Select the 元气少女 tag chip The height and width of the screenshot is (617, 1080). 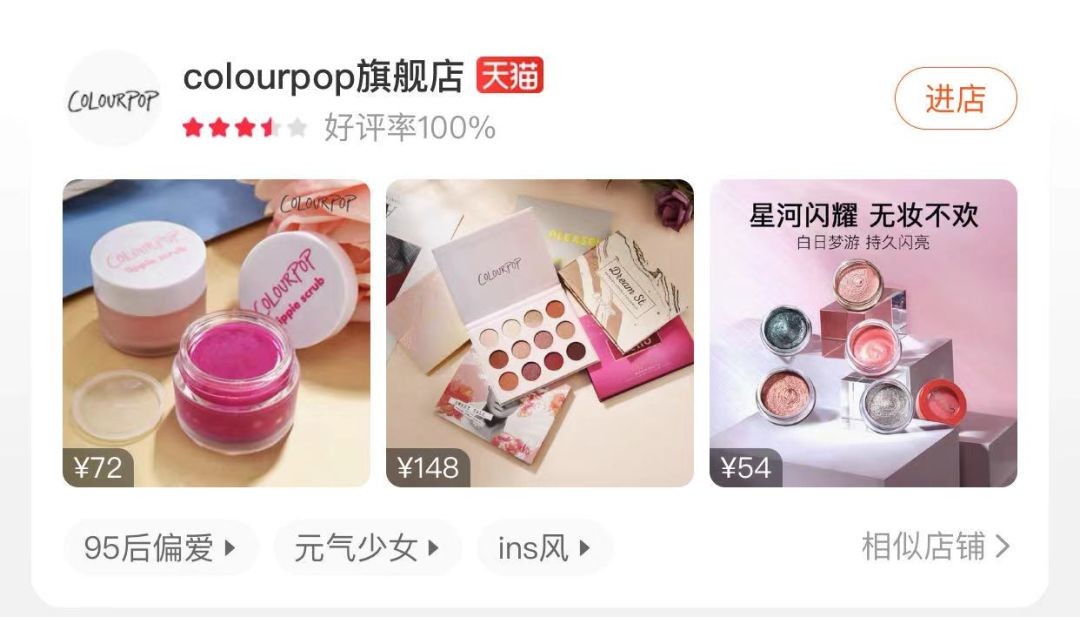pos(367,548)
